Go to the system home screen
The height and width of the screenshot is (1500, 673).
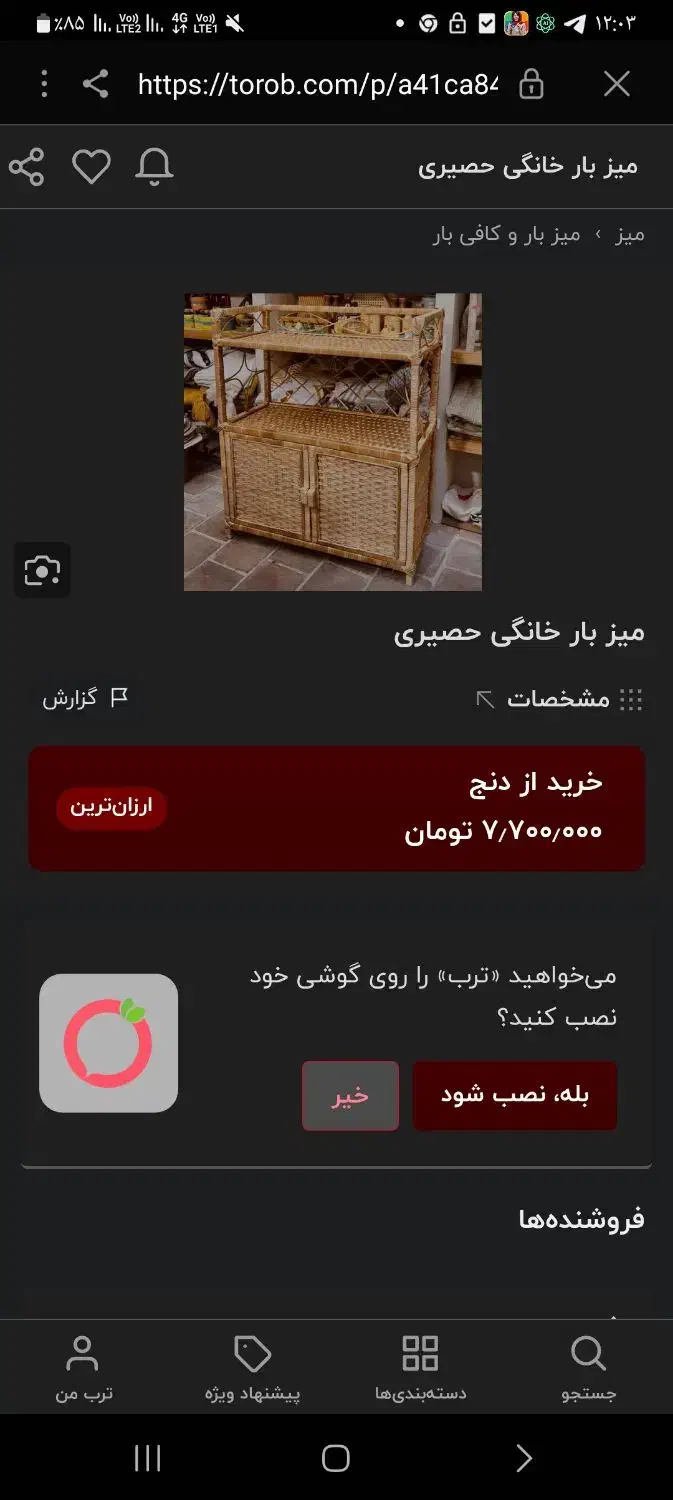pos(336,1458)
